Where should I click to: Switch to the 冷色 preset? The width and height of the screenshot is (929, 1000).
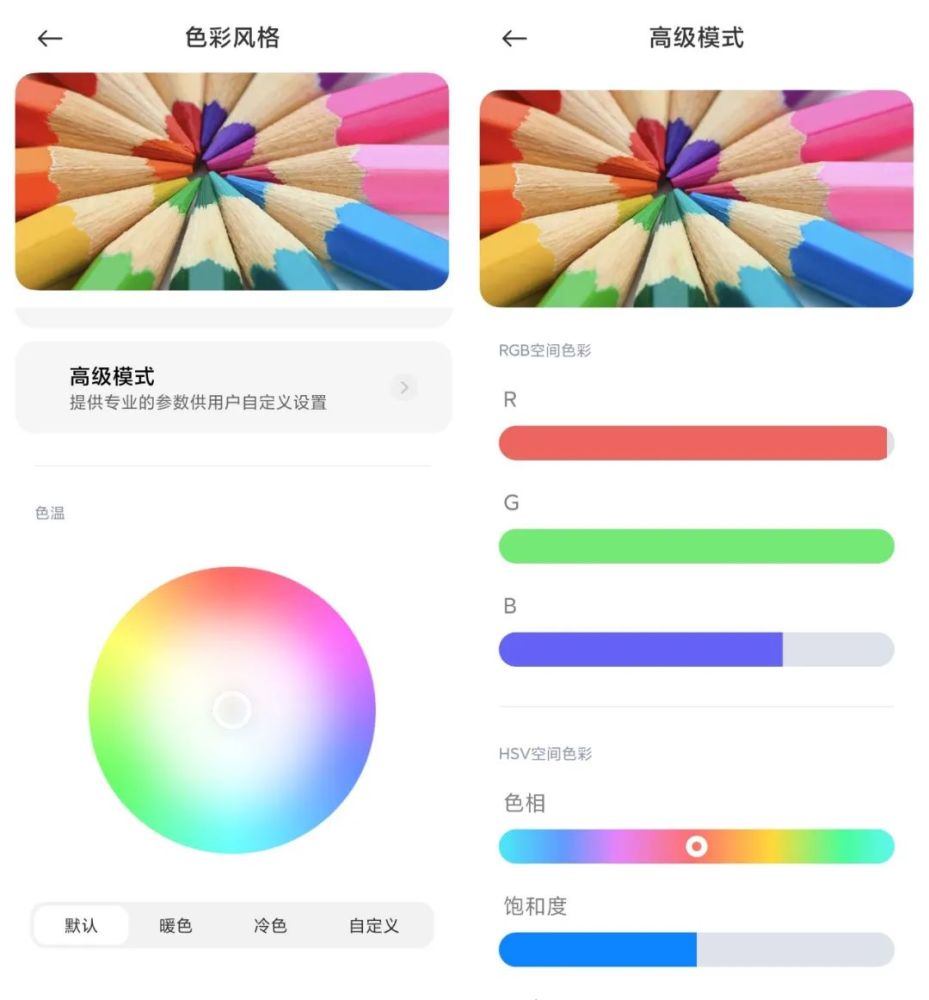pos(270,926)
